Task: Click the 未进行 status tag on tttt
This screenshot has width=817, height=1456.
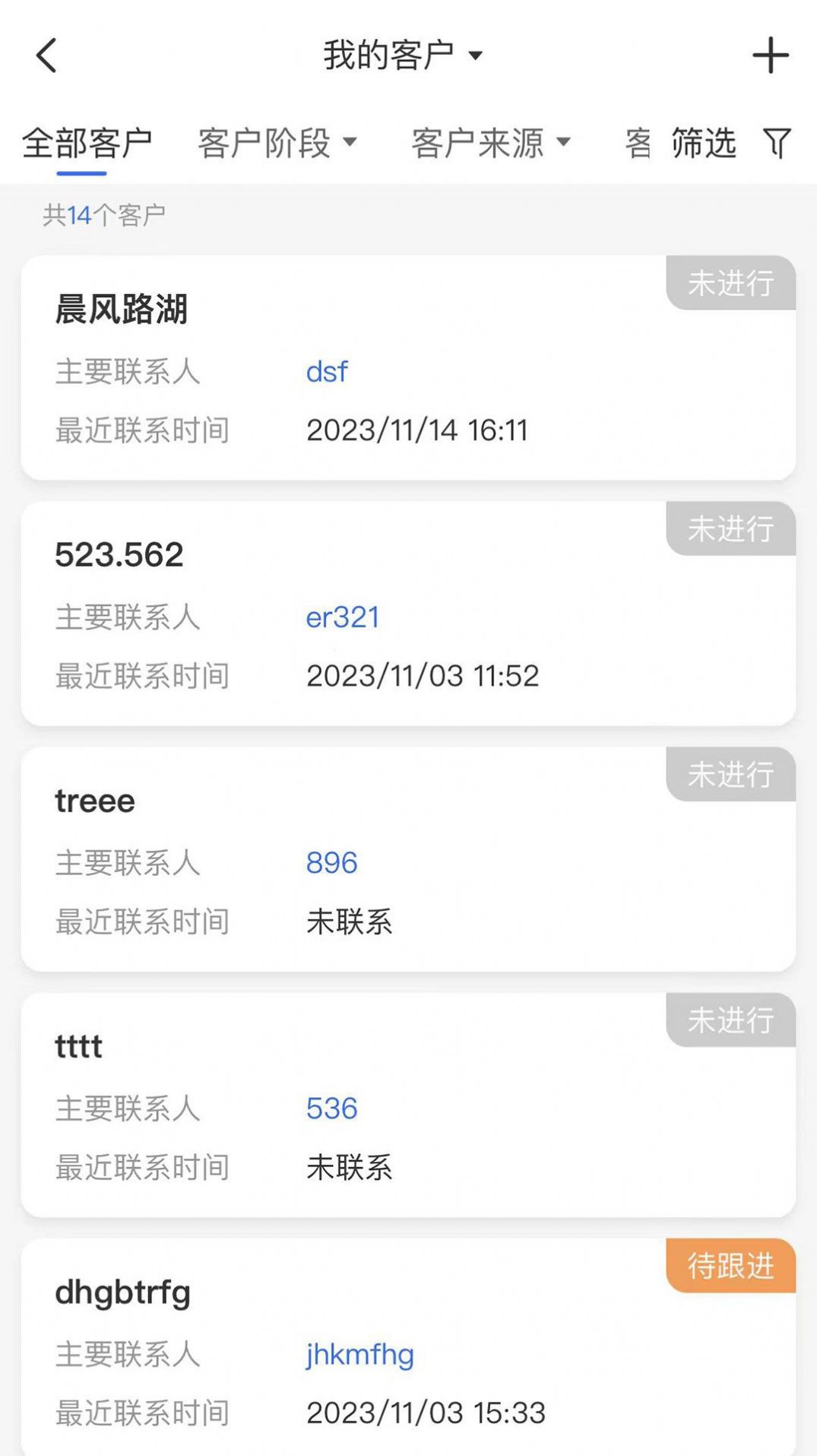Action: [x=730, y=1021]
